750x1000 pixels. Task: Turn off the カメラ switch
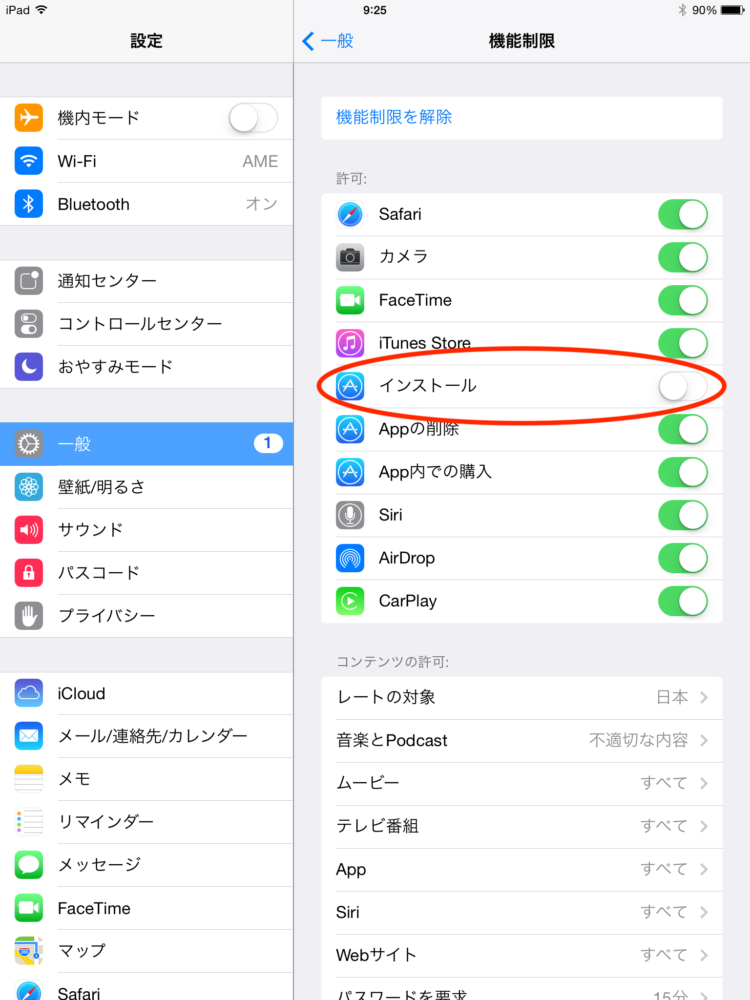coord(682,257)
